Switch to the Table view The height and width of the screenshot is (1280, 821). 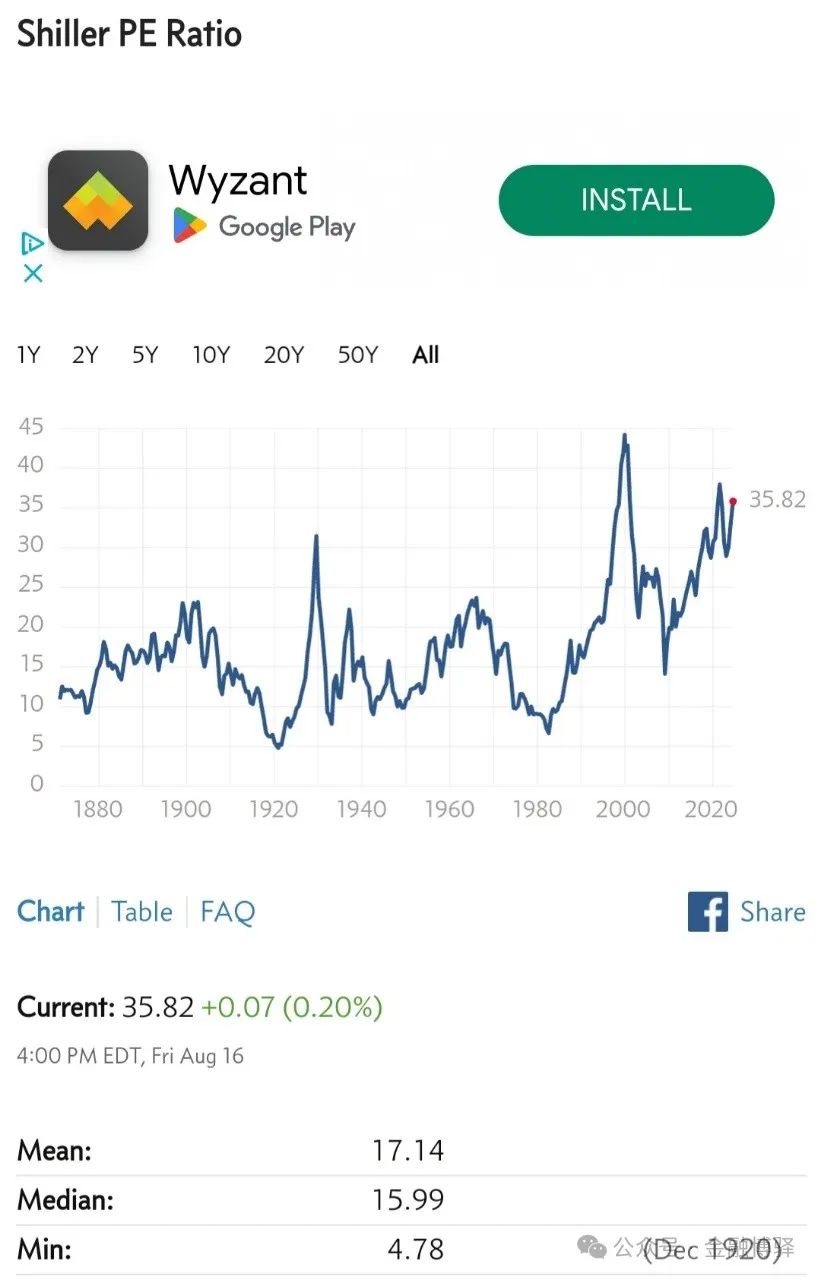pos(142,911)
